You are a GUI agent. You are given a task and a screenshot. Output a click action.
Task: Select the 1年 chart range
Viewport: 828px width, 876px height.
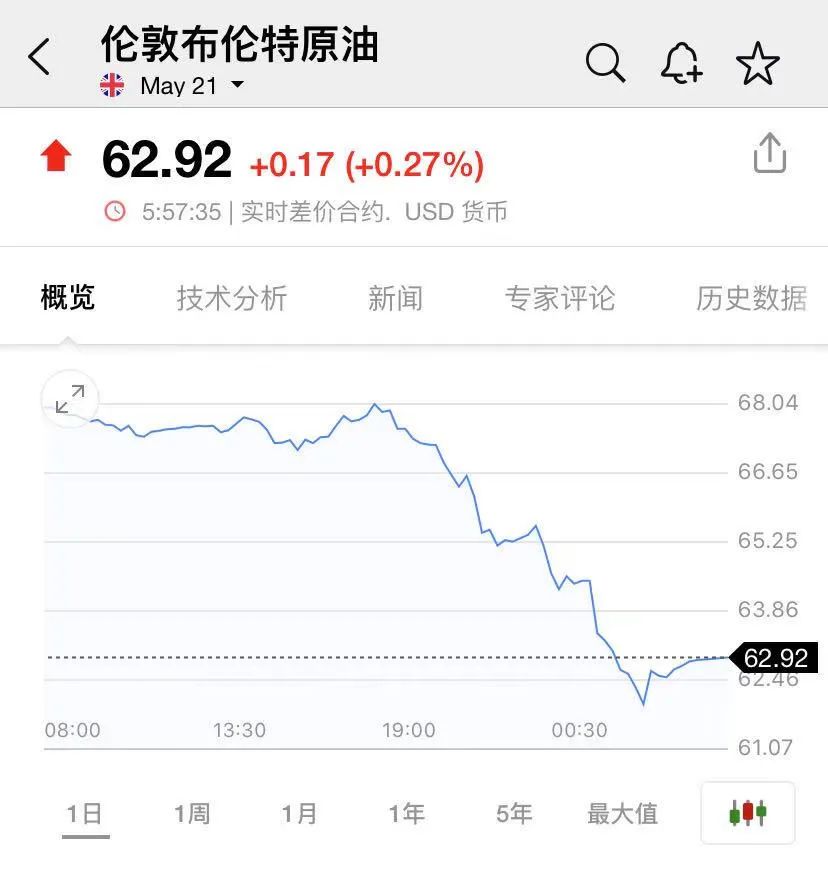pyautogui.click(x=406, y=814)
